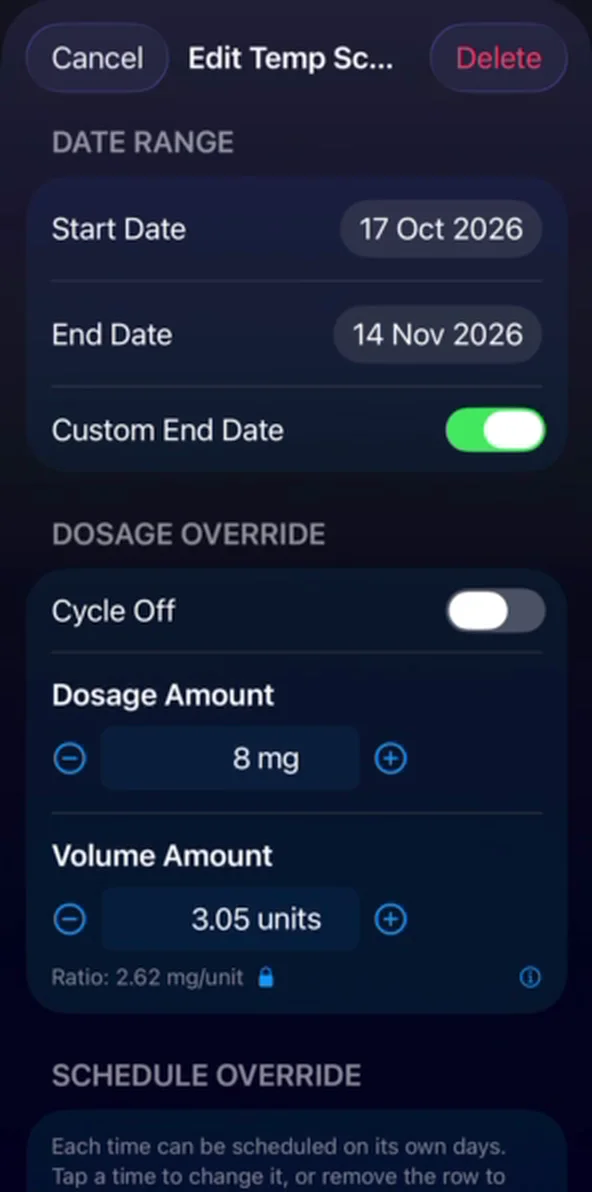
Task: Increase the Dosage Amount
Action: click(x=391, y=759)
